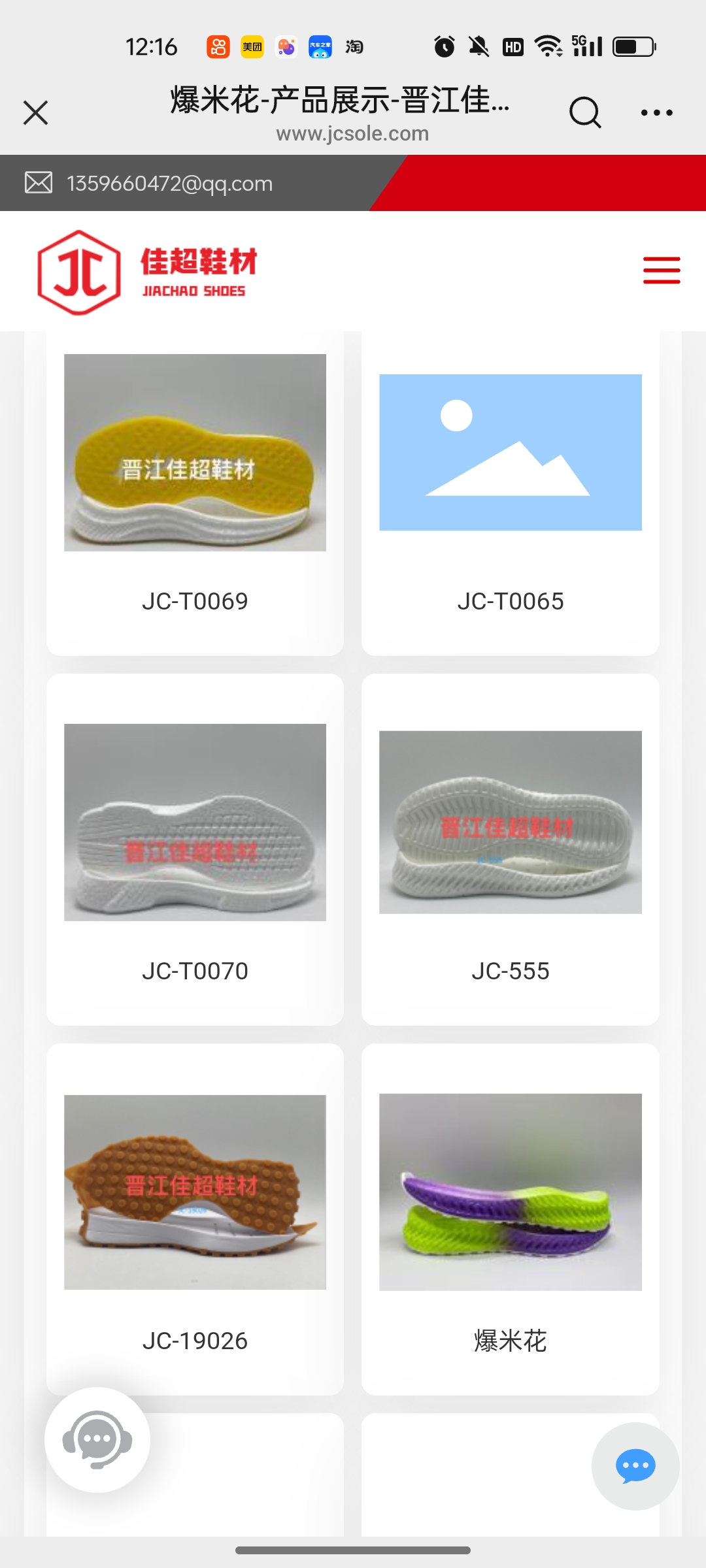Viewport: 706px width, 1568px height.
Task: Select the 爆米花 product card
Action: pos(510,1218)
